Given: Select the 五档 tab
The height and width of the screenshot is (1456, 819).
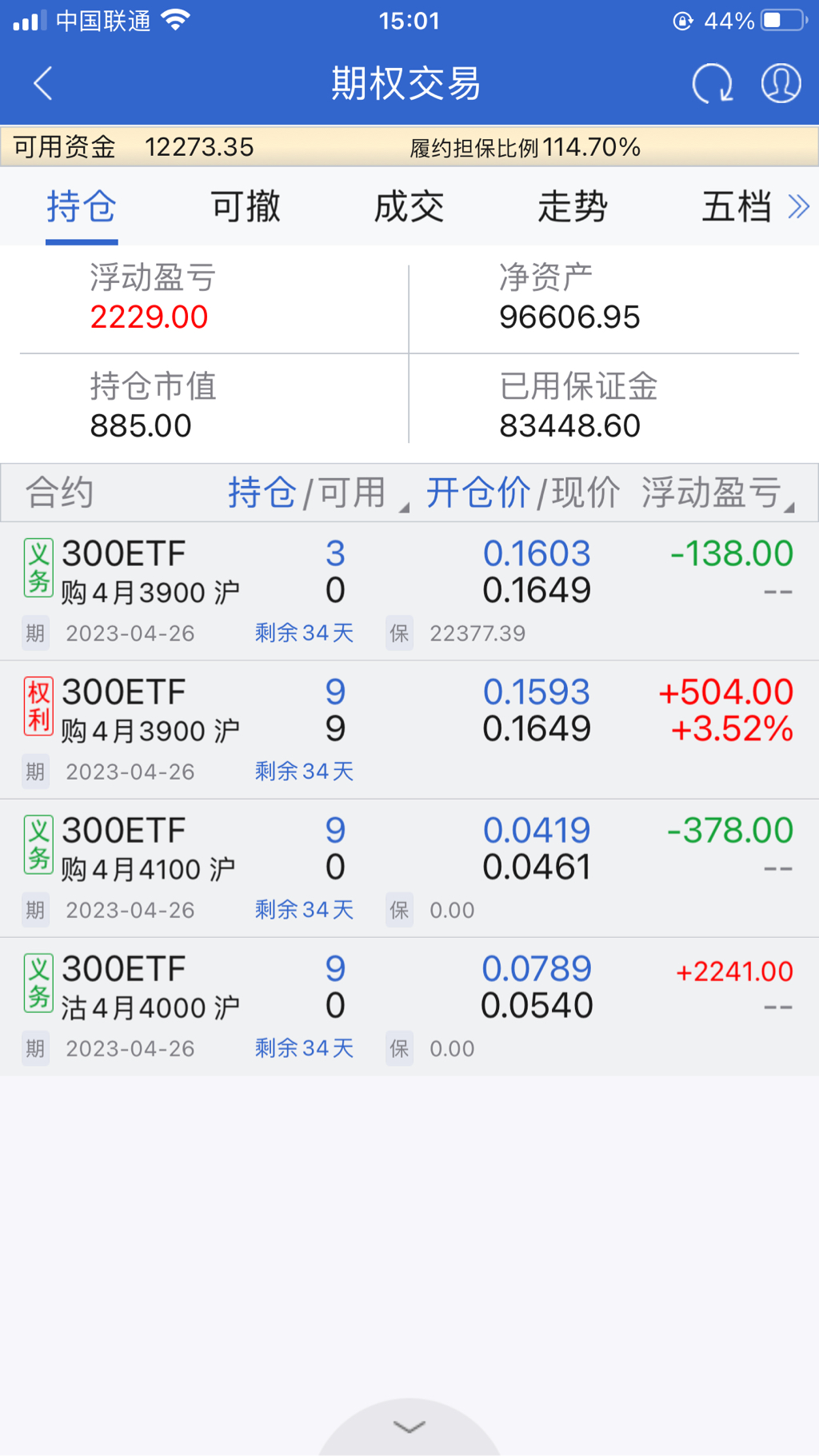Looking at the screenshot, I should click(x=736, y=207).
